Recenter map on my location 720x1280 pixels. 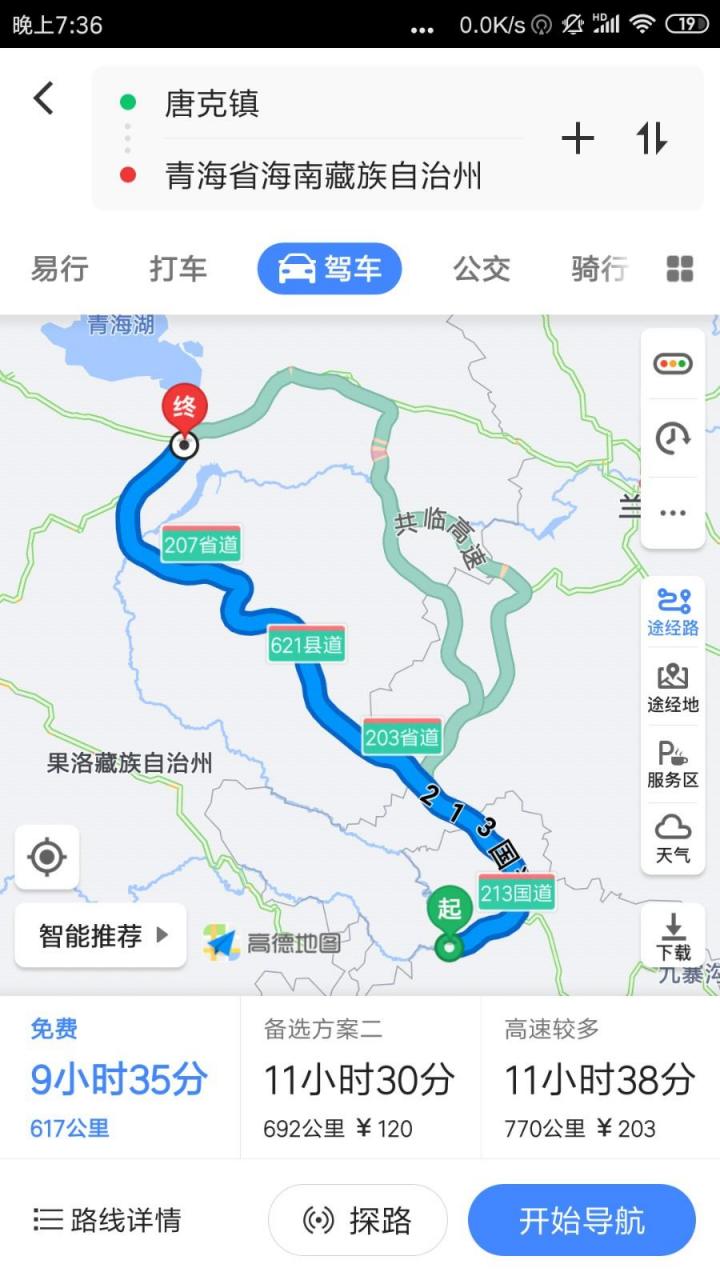tap(47, 857)
